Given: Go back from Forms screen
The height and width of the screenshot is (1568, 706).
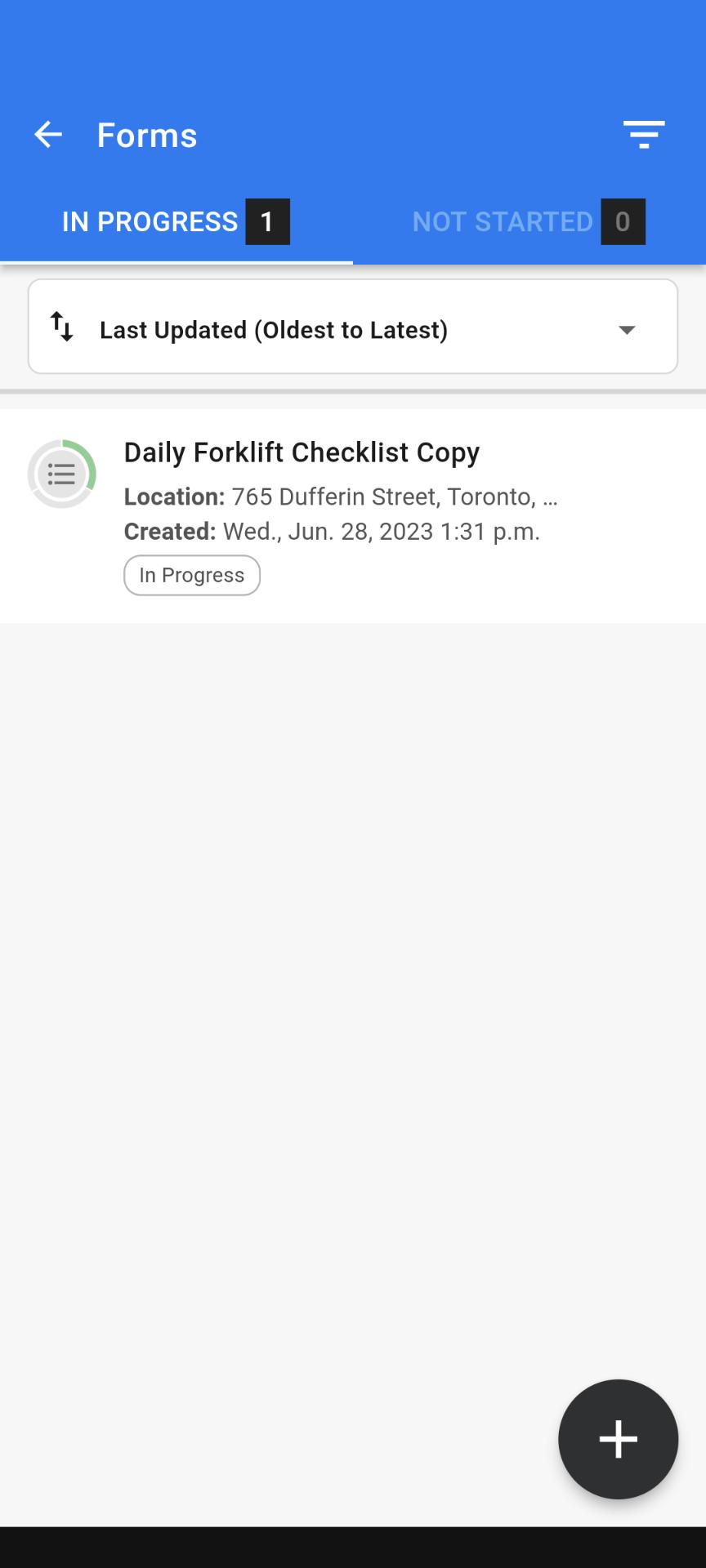Looking at the screenshot, I should point(47,135).
